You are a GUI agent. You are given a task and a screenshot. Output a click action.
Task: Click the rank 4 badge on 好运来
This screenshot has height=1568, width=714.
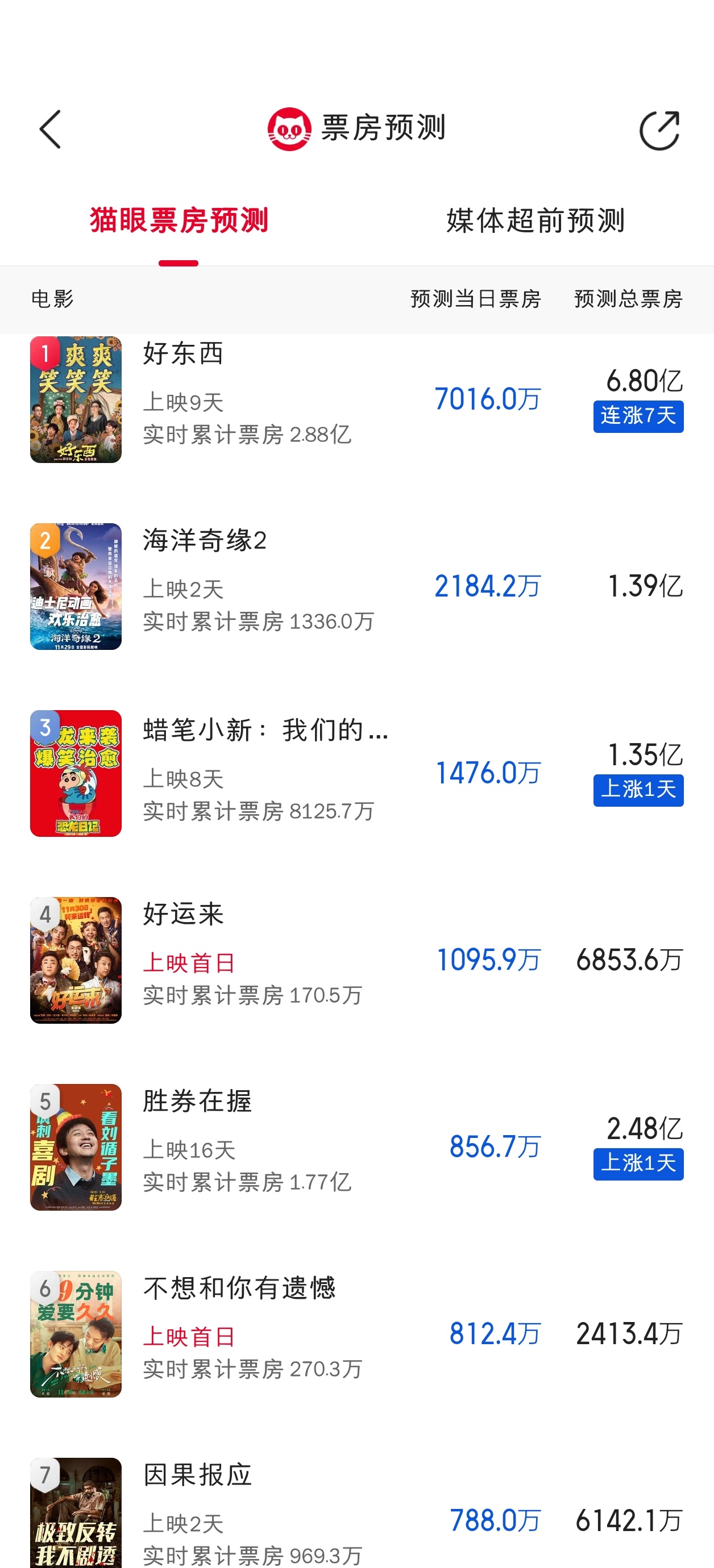click(x=46, y=913)
